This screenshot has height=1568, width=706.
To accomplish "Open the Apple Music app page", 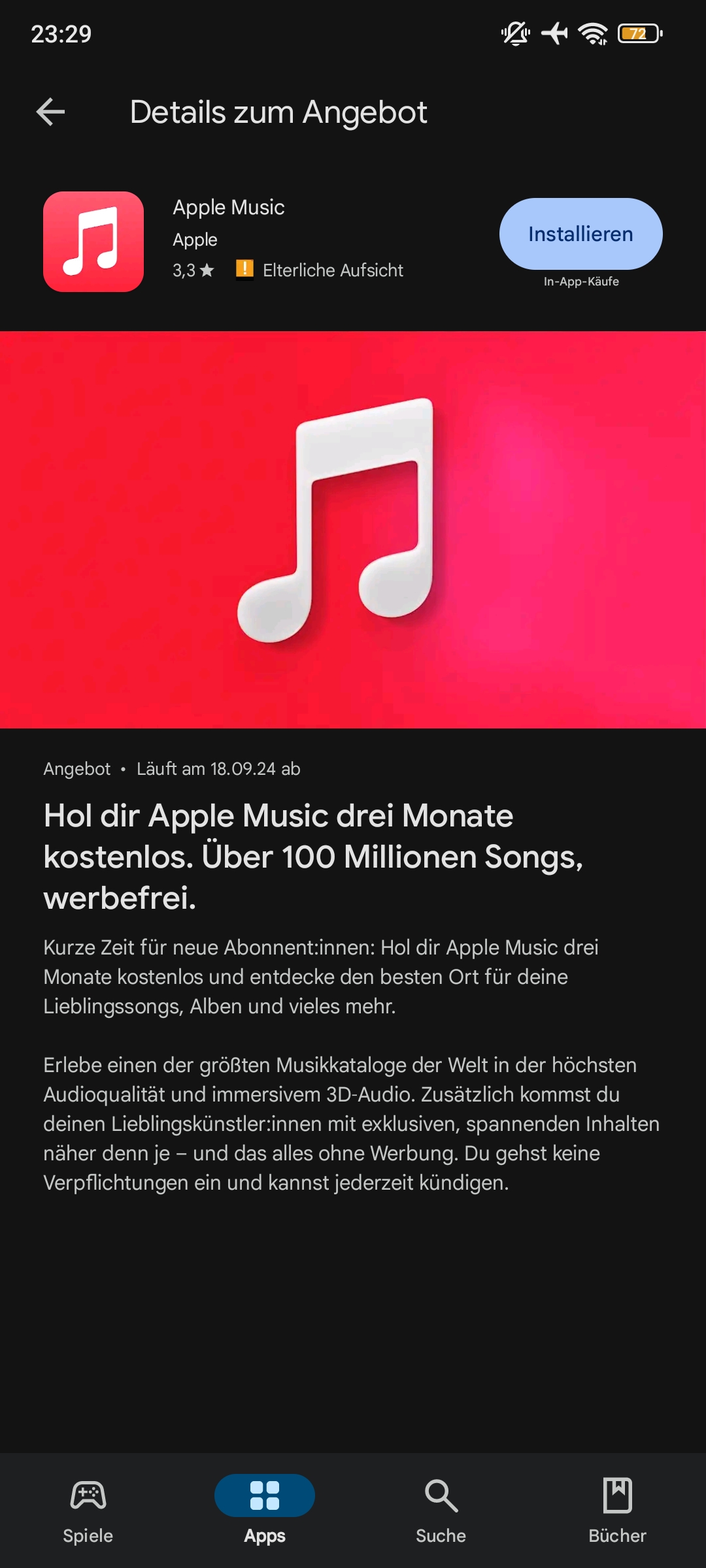I will [228, 208].
